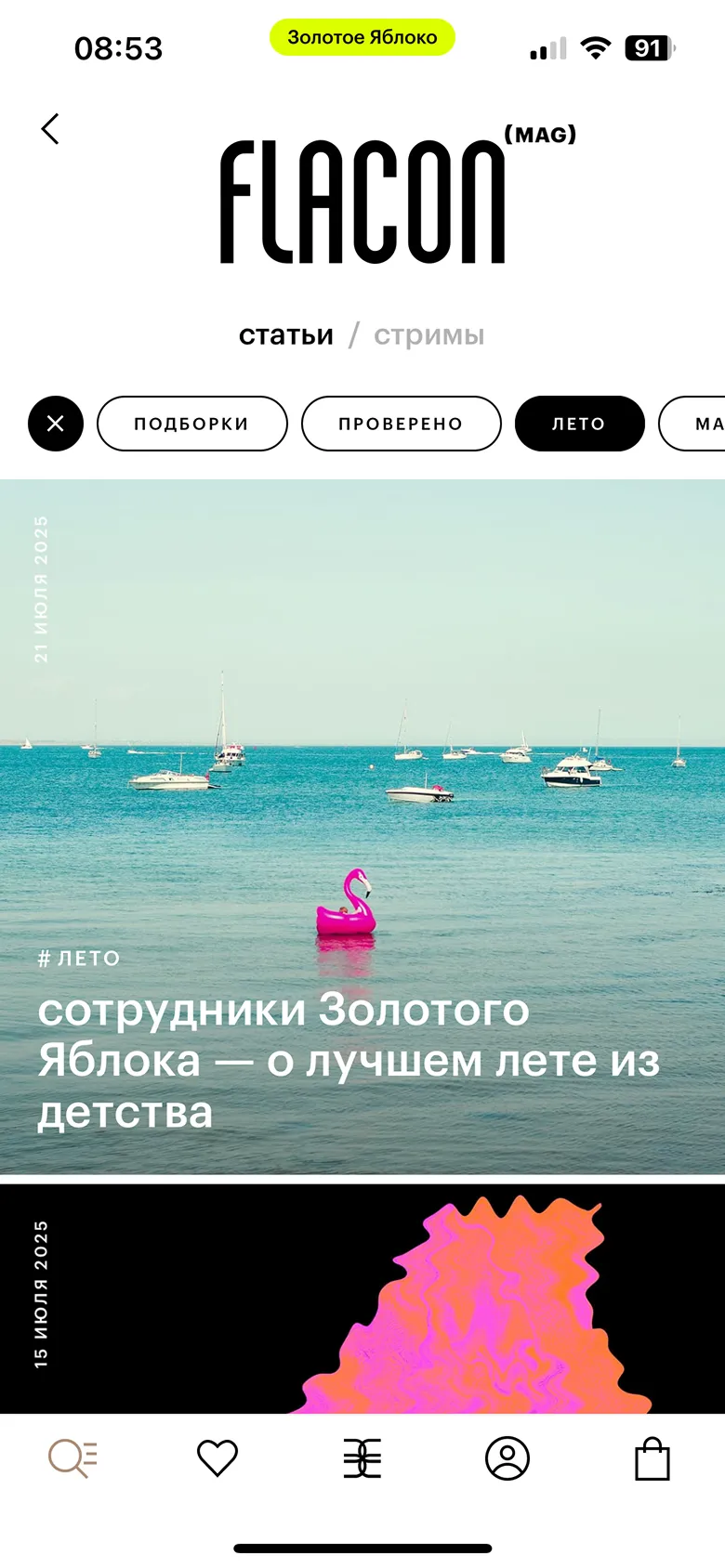Image resolution: width=725 pixels, height=1568 pixels.
Task: Open catalog search in bottom bar
Action: tap(72, 1458)
